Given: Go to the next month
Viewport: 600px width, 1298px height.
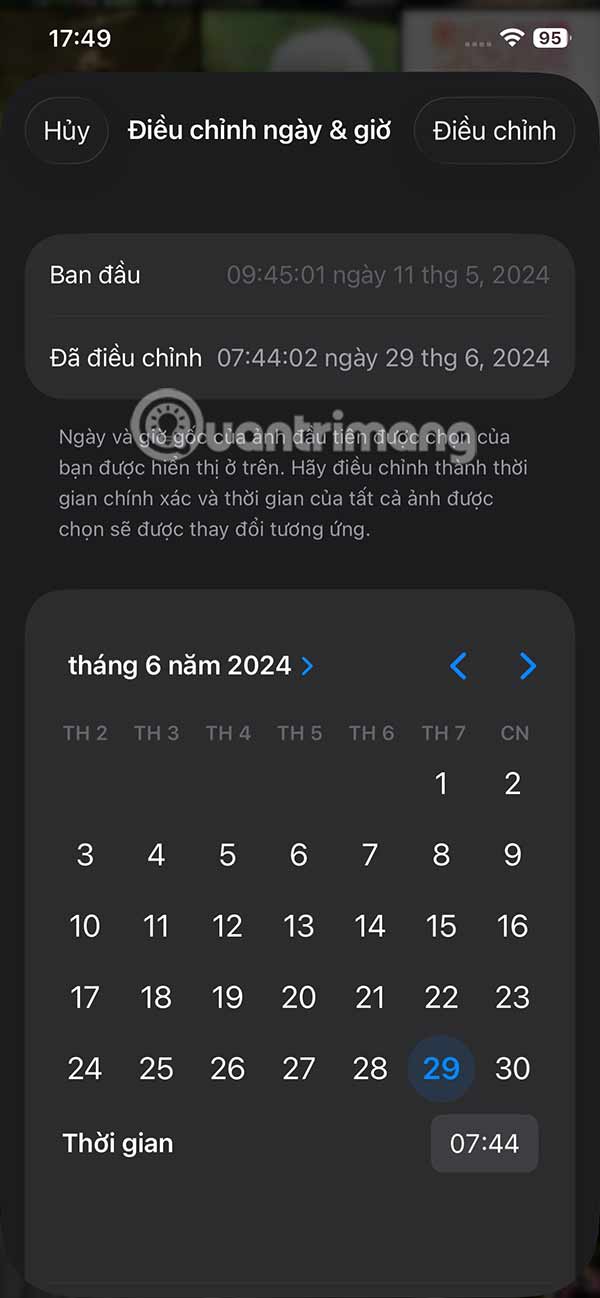Looking at the screenshot, I should pyautogui.click(x=528, y=666).
